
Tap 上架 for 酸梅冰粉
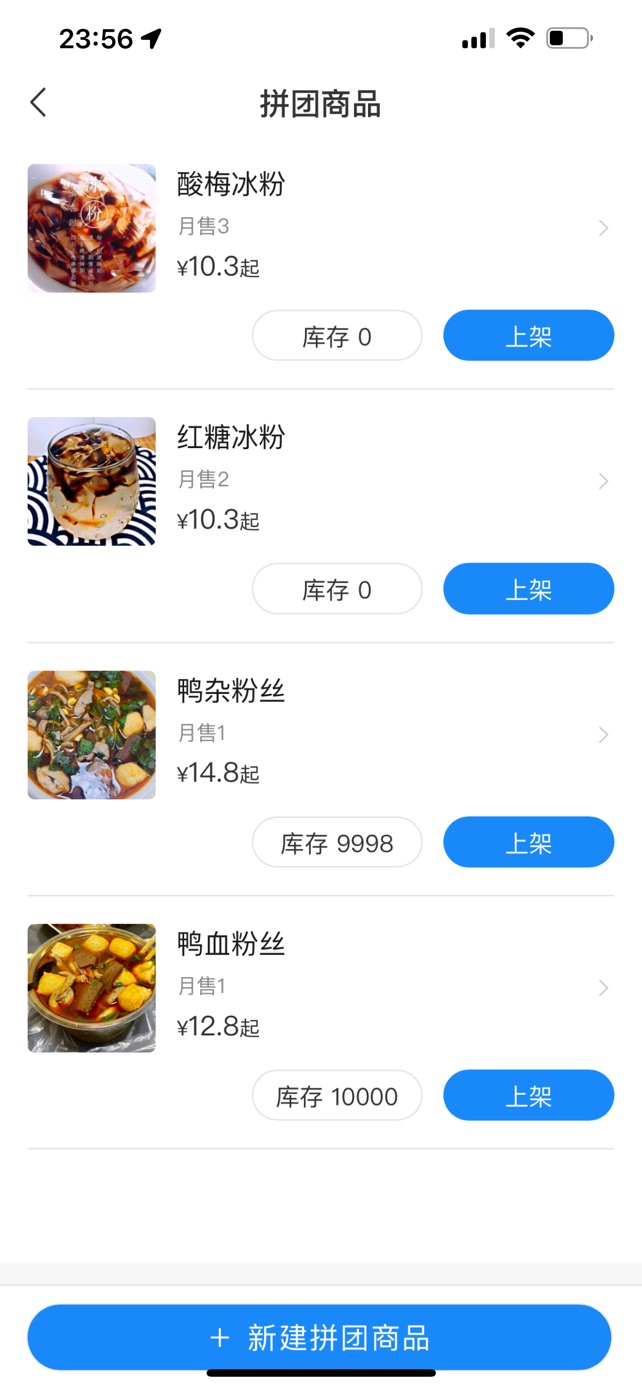click(528, 335)
